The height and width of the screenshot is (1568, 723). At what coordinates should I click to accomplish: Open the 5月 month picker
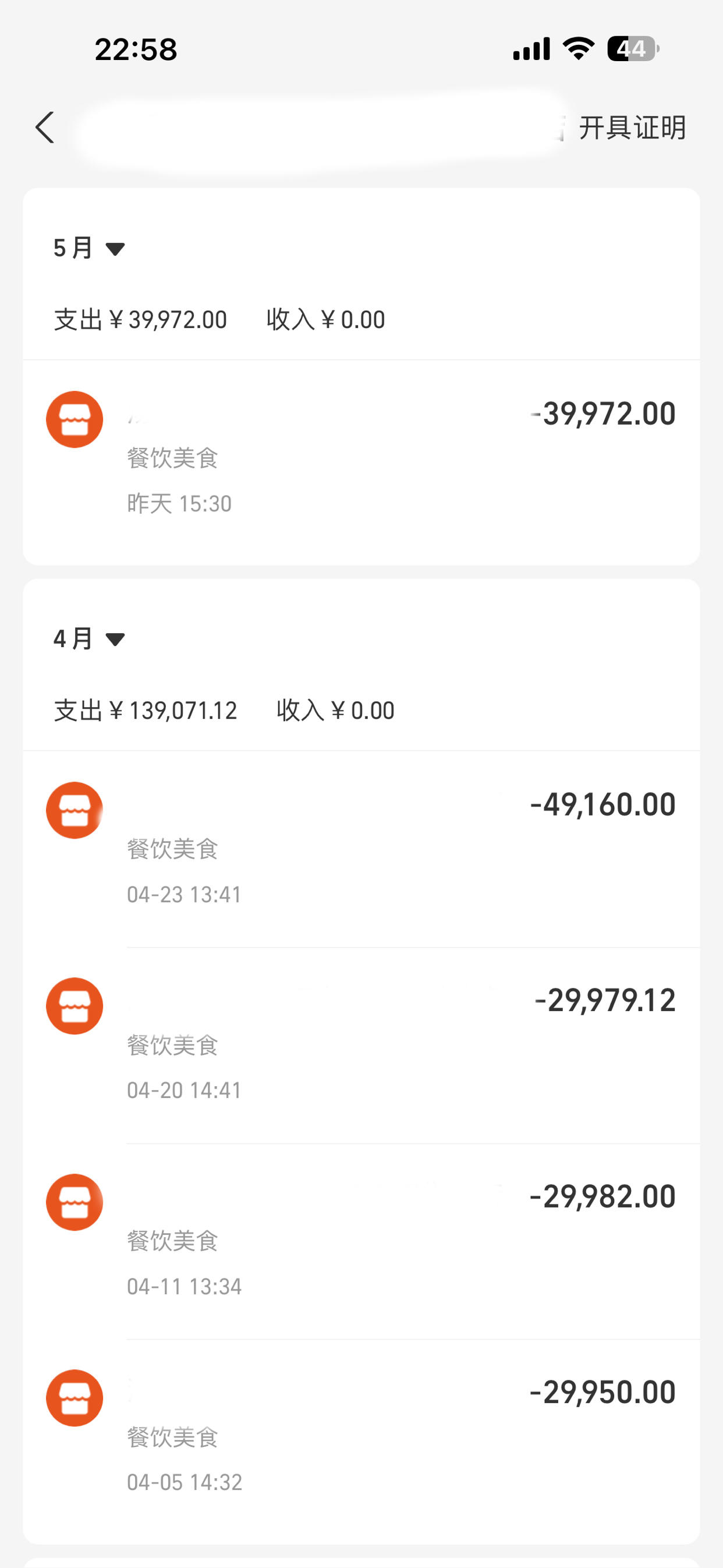pyautogui.click(x=89, y=248)
